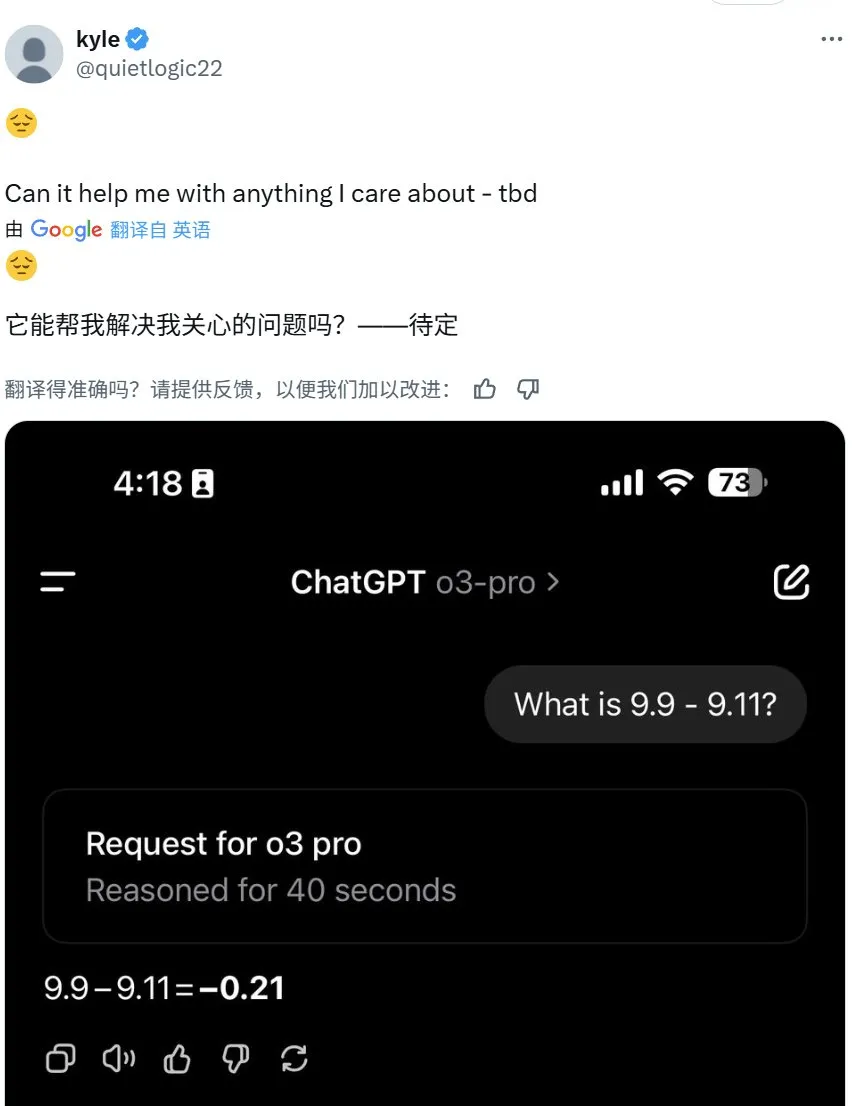Click kyle's profile avatar
Screen dimensions: 858x1106
click(34, 54)
